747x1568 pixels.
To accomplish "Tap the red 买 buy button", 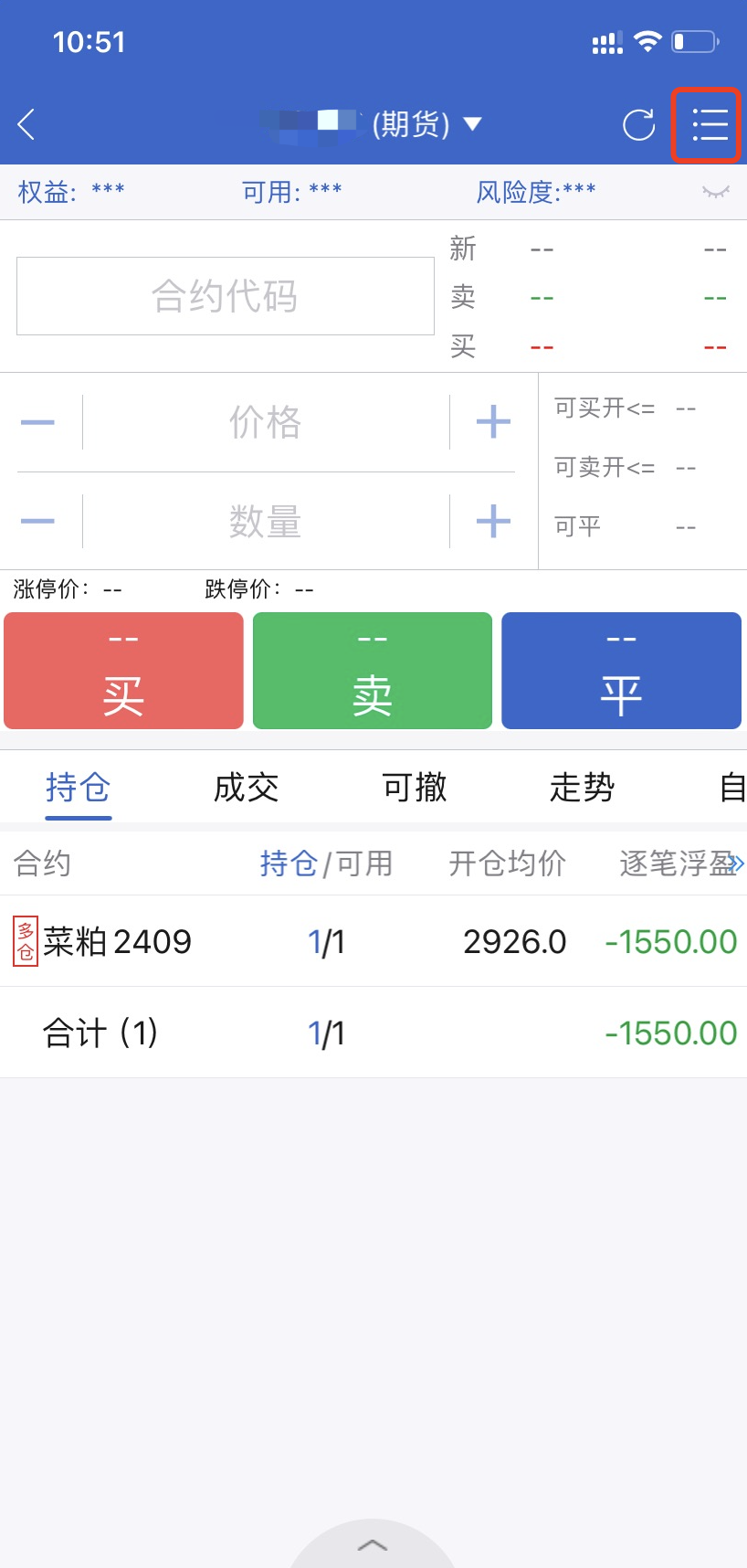I will tap(124, 672).
